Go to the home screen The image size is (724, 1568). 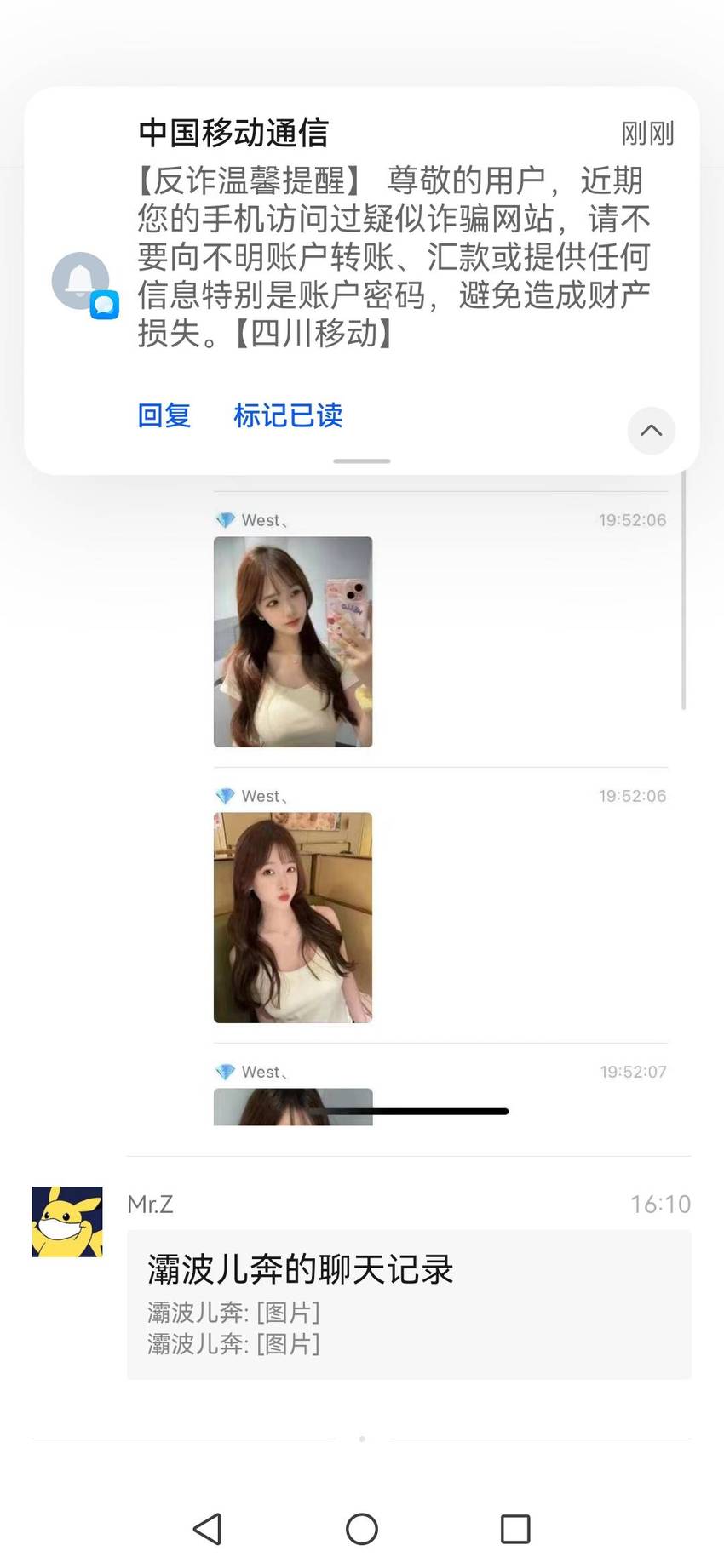362,1529
